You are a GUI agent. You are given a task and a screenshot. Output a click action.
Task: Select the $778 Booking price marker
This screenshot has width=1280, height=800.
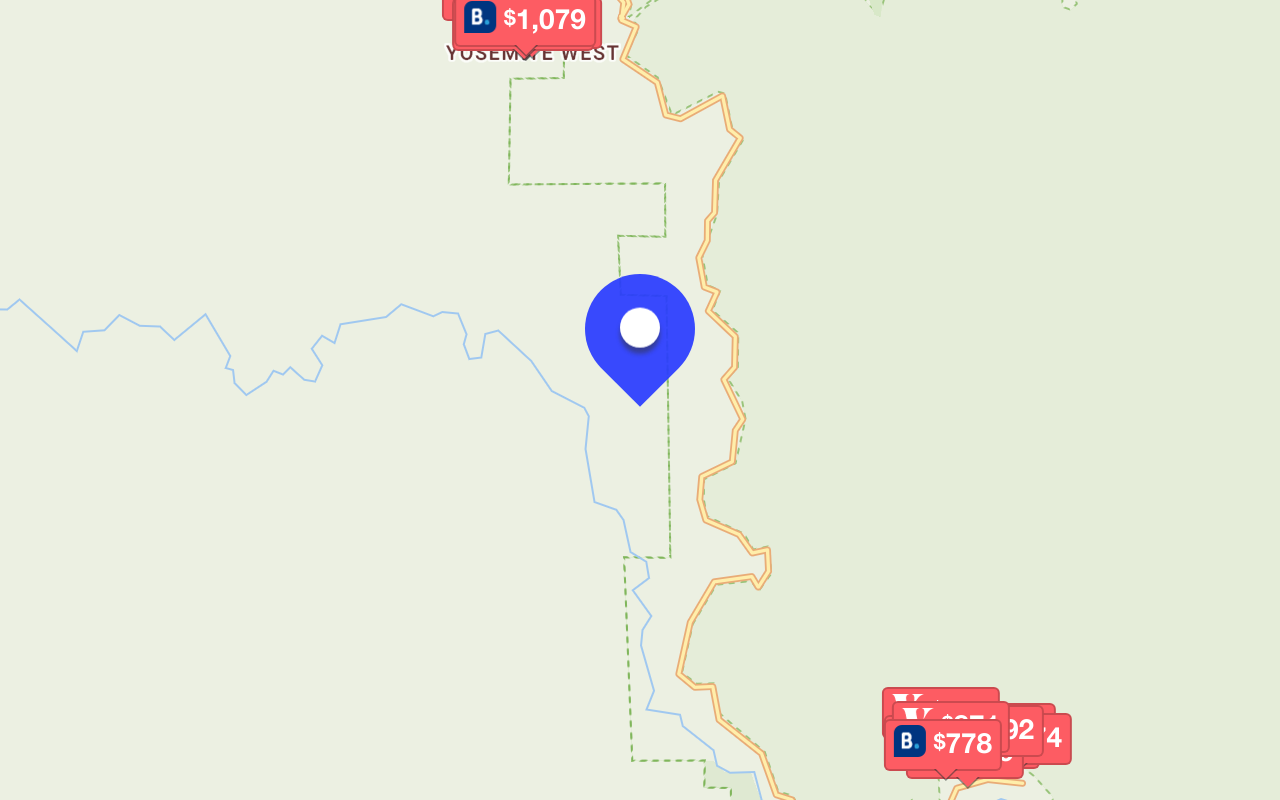click(x=943, y=744)
